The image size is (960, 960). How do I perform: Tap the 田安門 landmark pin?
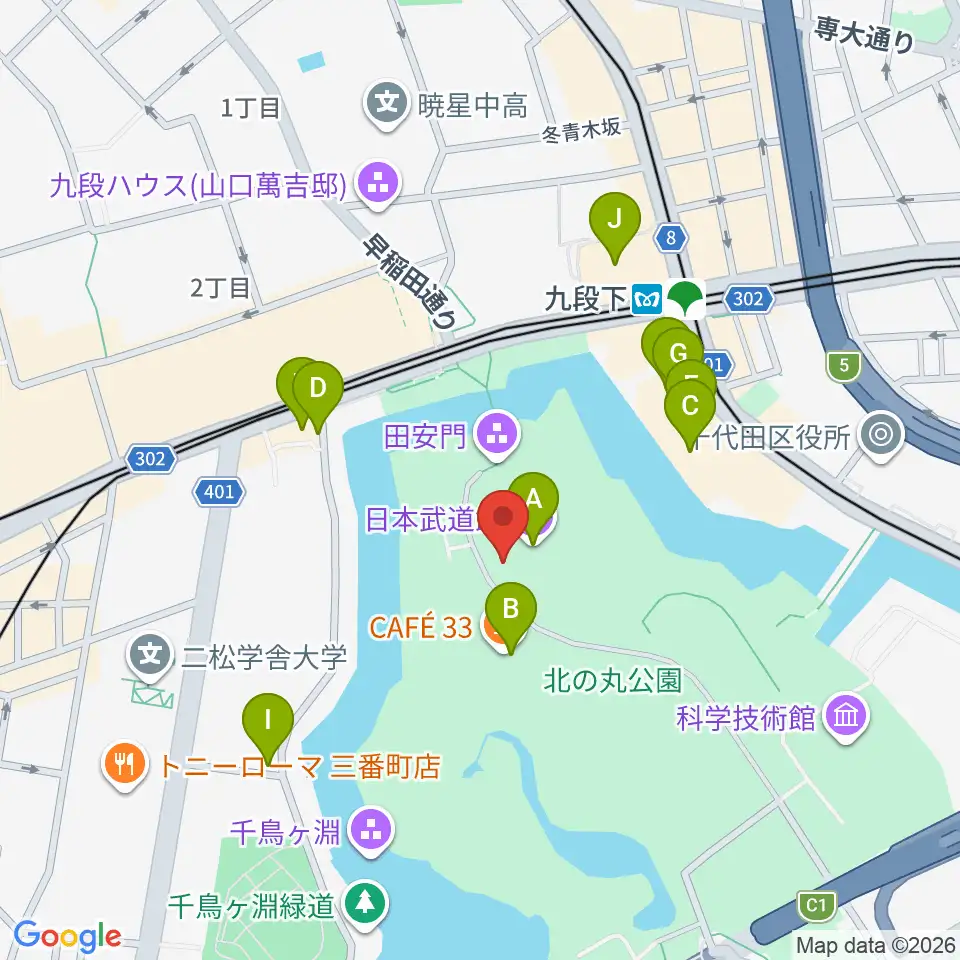[498, 433]
